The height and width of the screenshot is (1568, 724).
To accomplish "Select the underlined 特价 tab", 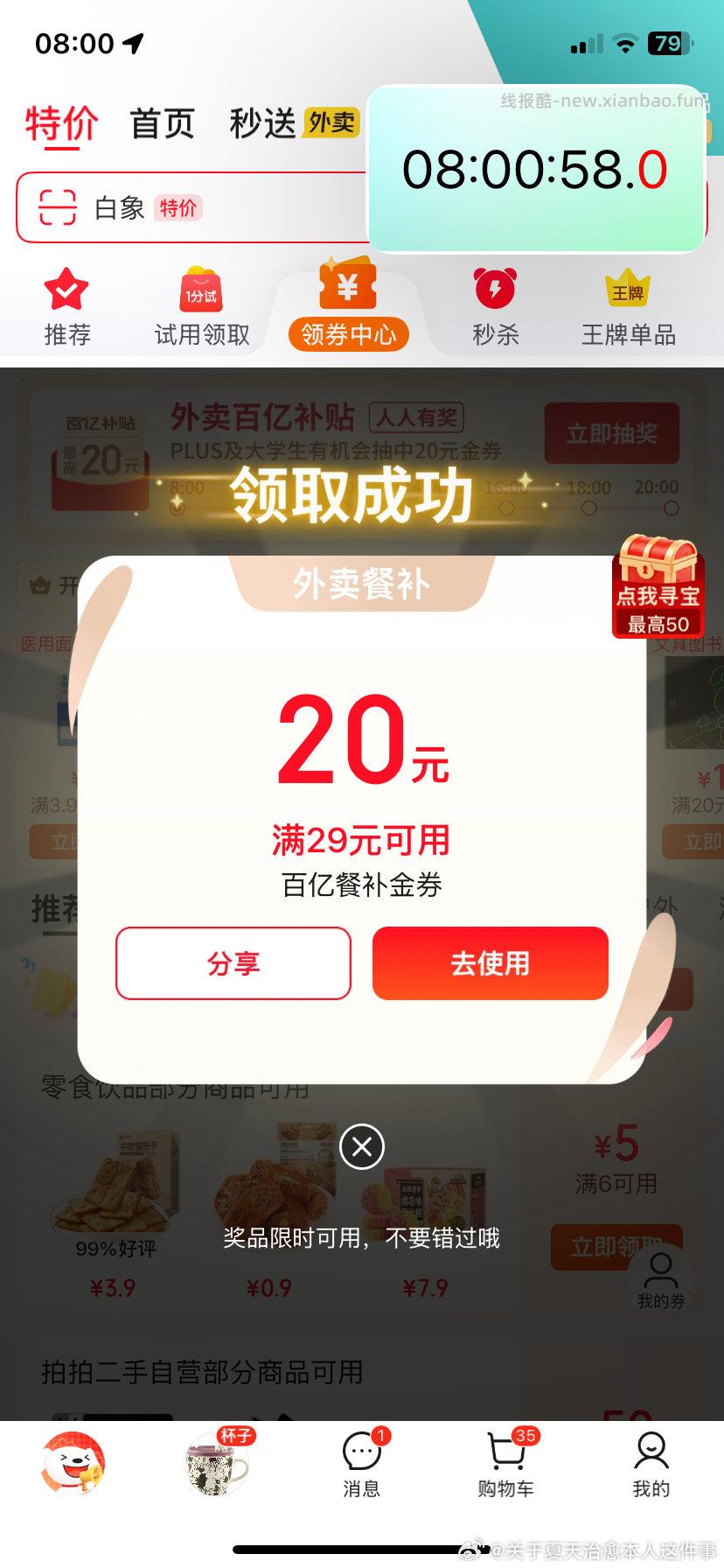I will (x=59, y=122).
